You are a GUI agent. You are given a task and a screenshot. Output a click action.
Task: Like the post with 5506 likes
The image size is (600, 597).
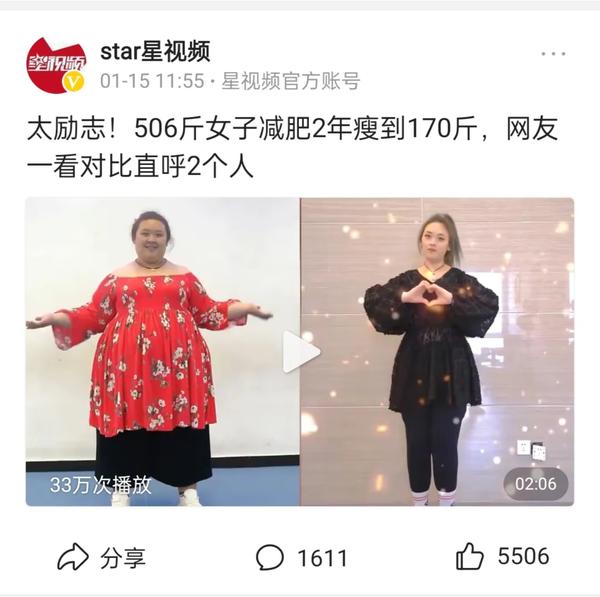[501, 556]
